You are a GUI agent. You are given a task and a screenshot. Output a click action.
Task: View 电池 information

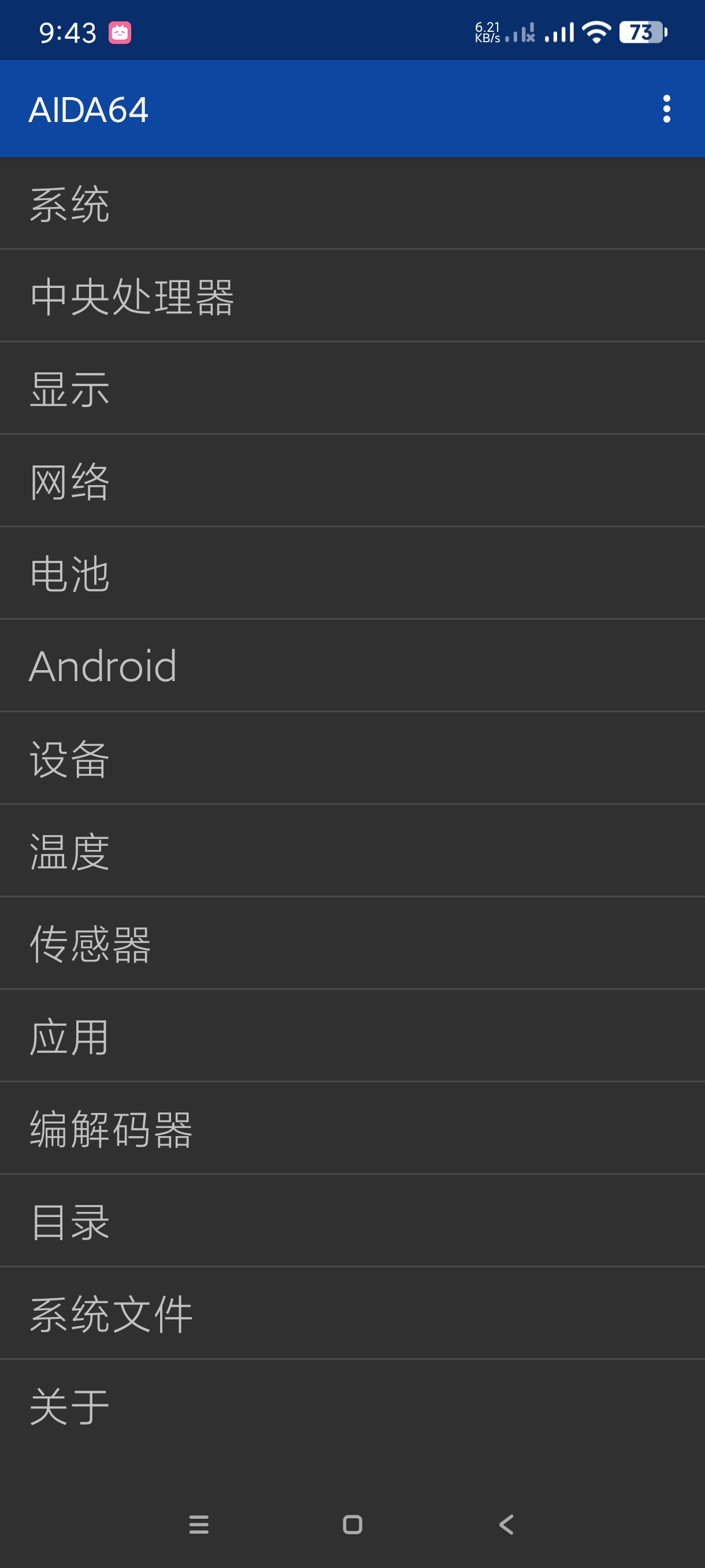pos(352,574)
